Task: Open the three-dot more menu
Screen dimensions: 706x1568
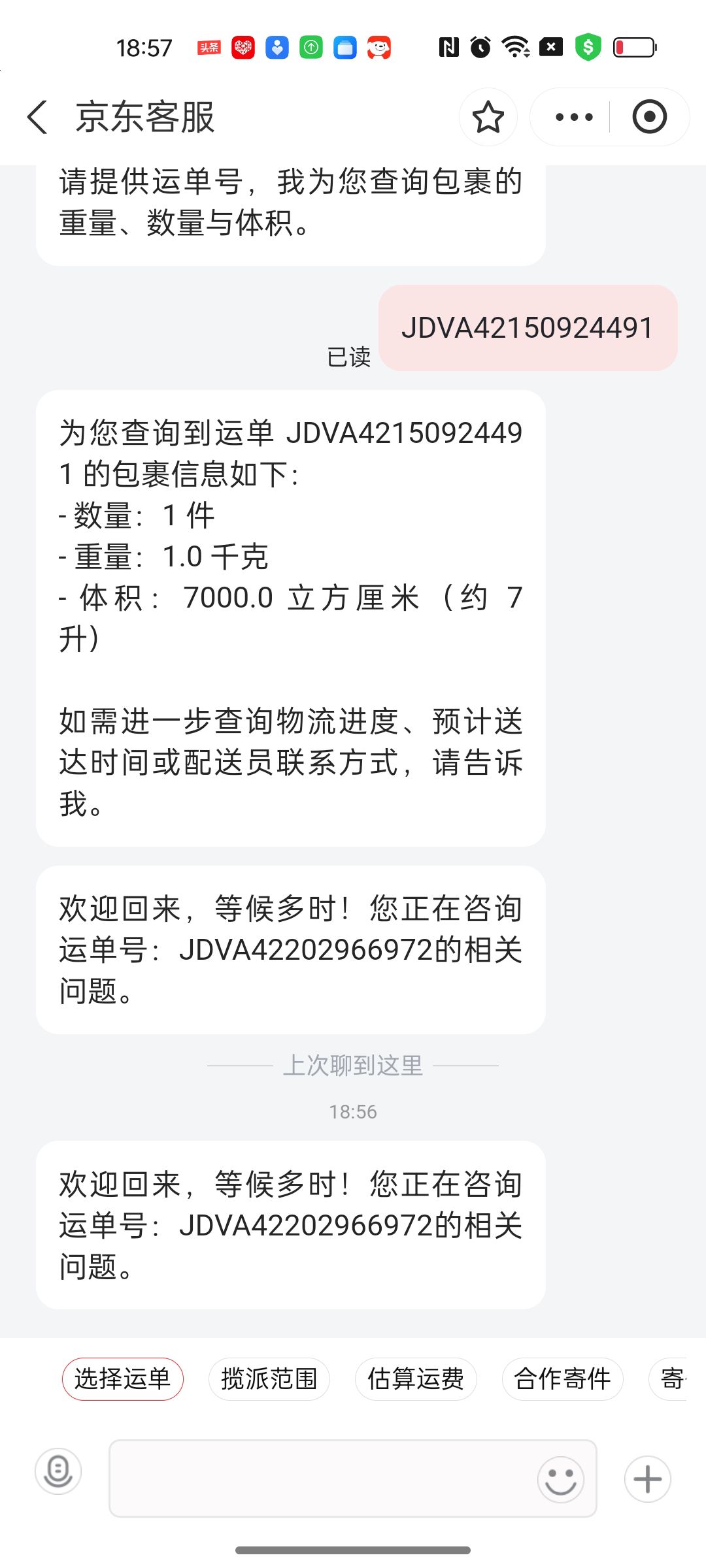Action: point(573,118)
